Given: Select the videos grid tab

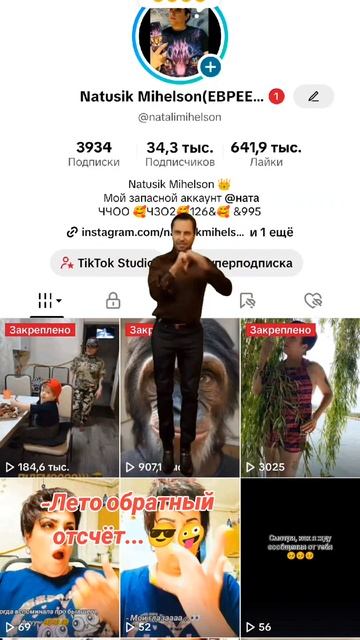Looking at the screenshot, I should (x=47, y=301).
